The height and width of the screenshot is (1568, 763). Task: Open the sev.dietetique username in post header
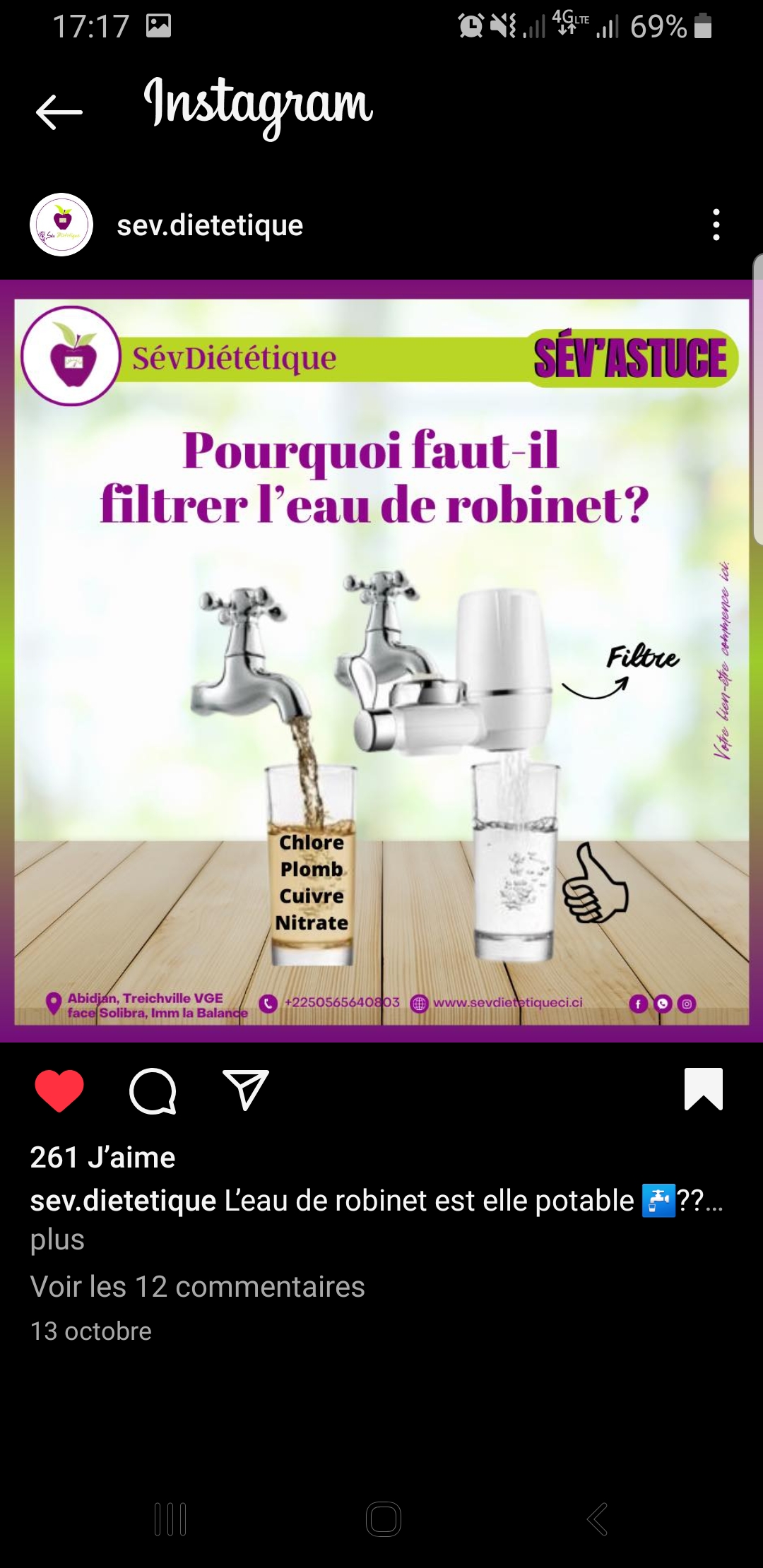coord(210,225)
